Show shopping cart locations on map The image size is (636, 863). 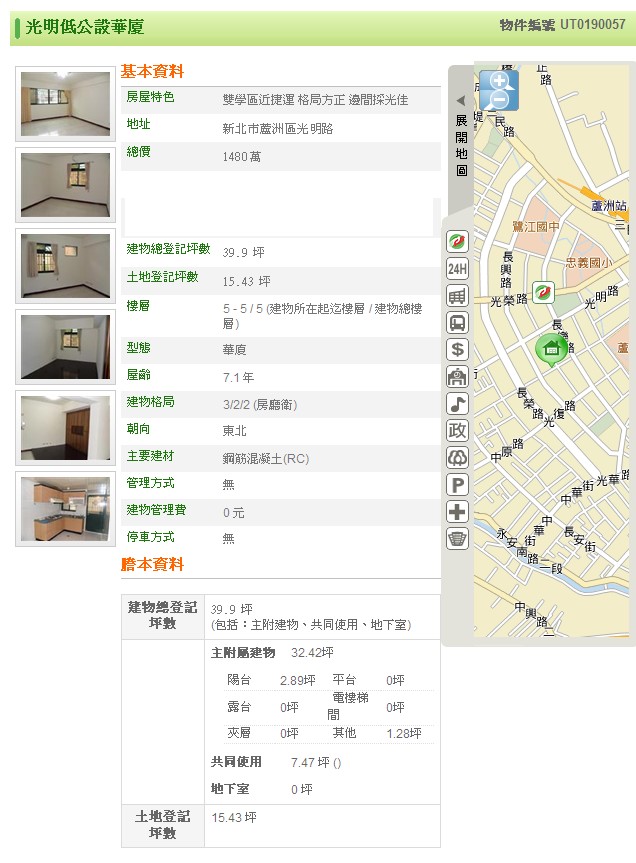coord(457,296)
